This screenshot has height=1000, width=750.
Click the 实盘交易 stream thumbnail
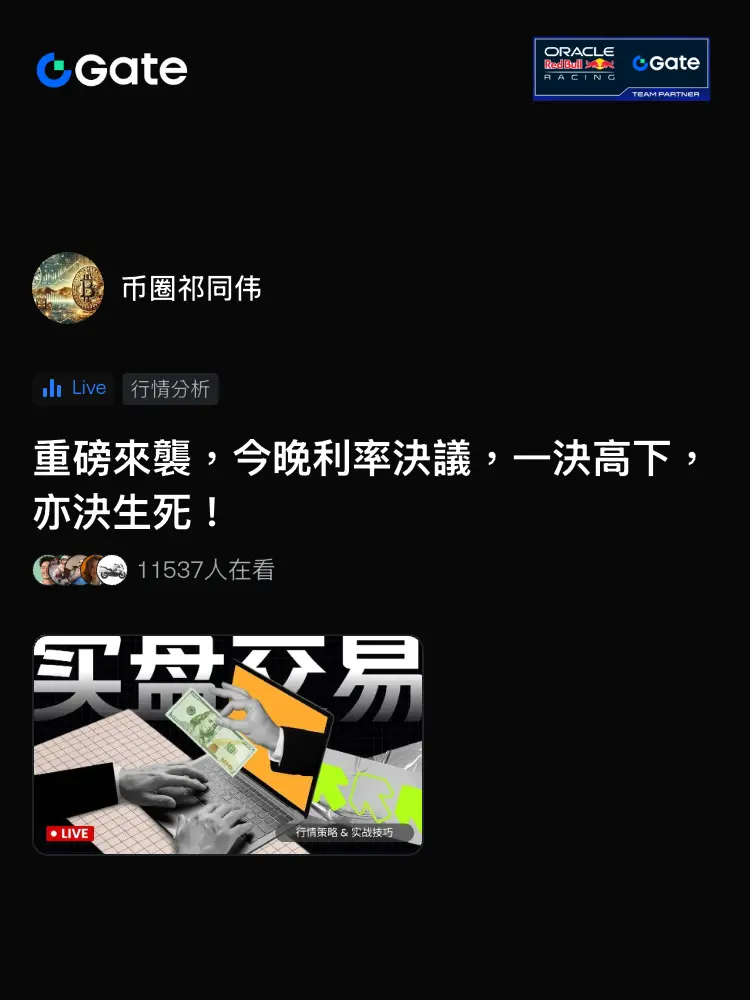[228, 743]
